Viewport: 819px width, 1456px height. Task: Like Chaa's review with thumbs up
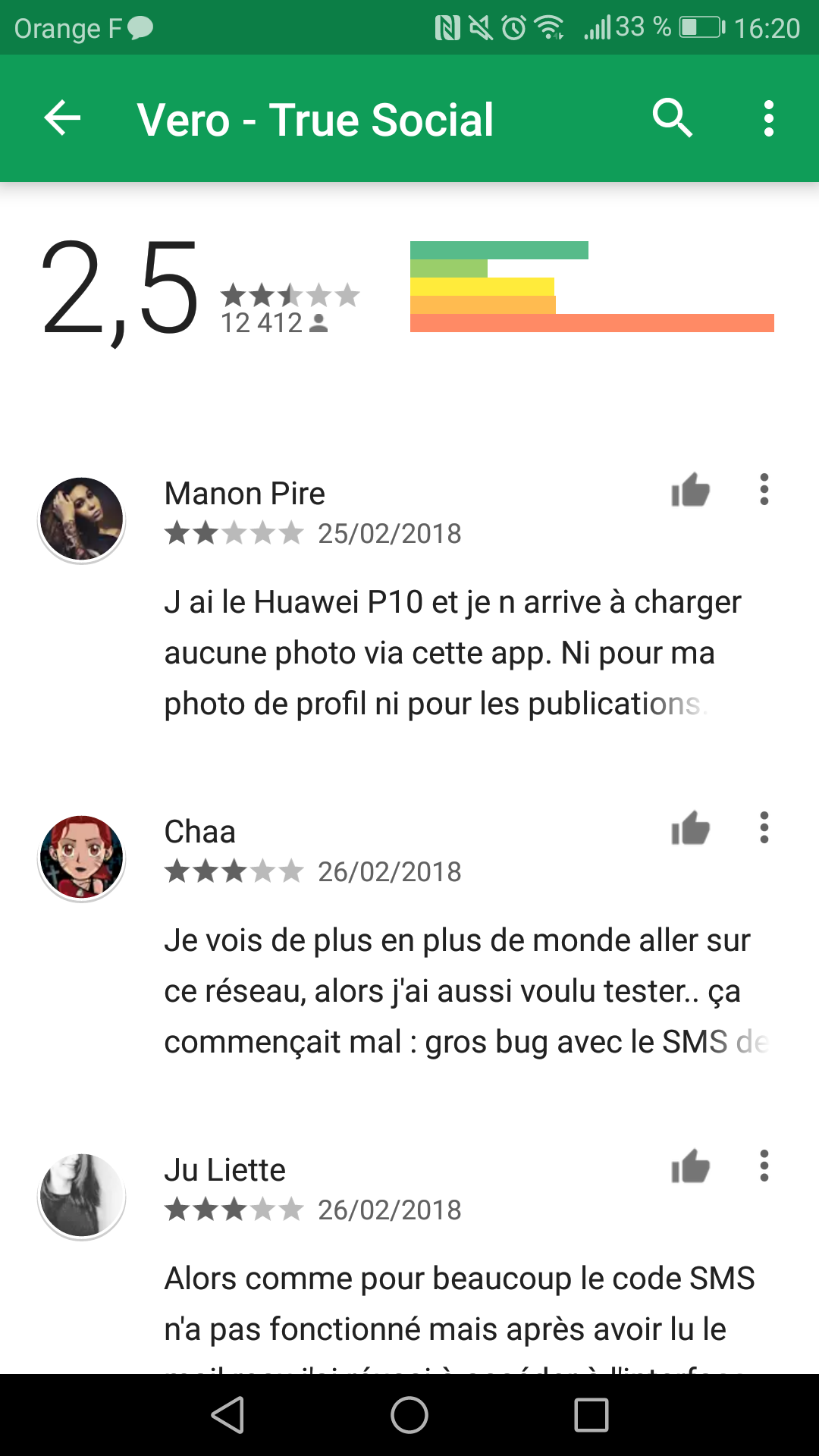690,829
